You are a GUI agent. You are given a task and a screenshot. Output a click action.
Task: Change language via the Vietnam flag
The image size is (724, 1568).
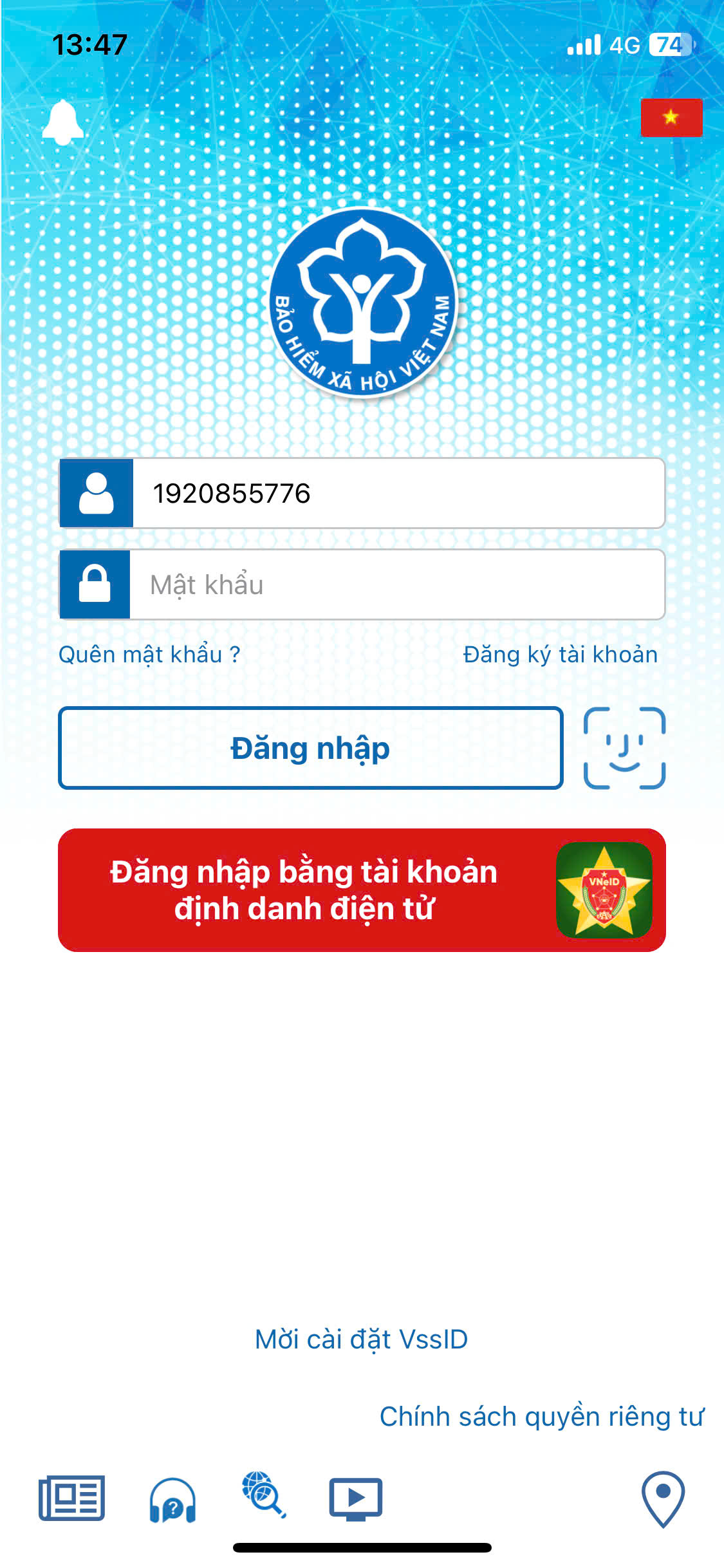tap(671, 118)
